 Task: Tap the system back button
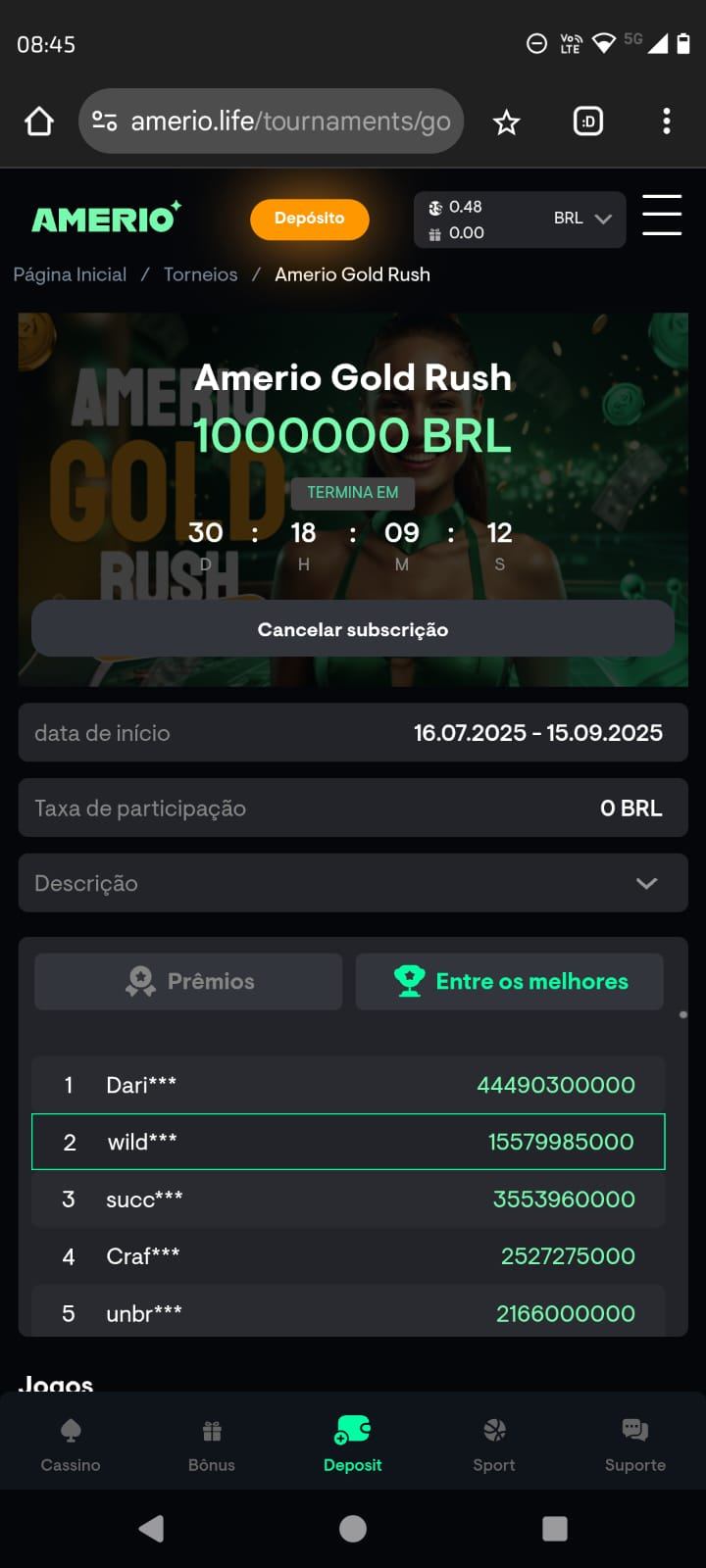click(x=151, y=1529)
